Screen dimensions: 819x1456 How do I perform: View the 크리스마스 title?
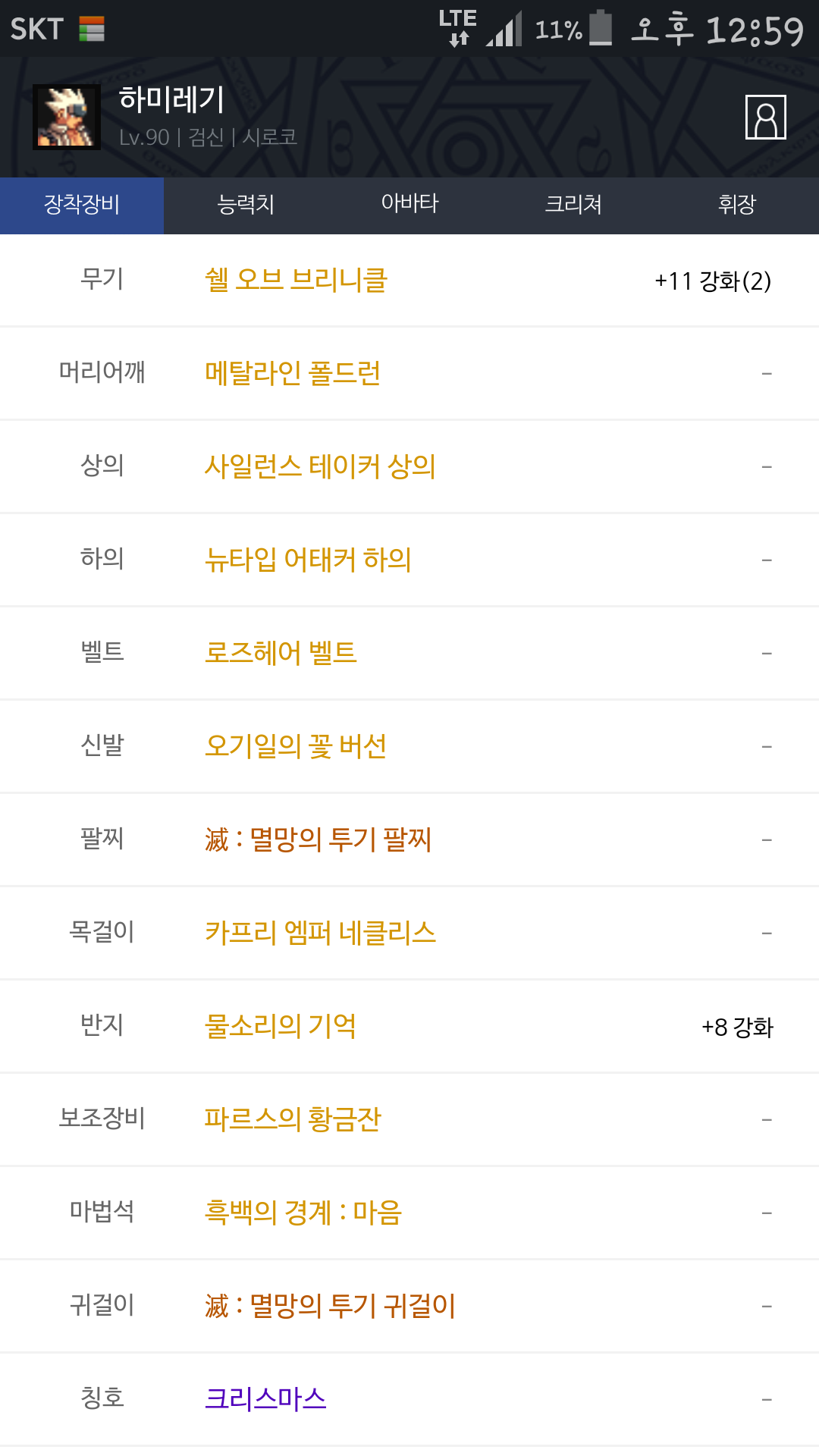265,1399
